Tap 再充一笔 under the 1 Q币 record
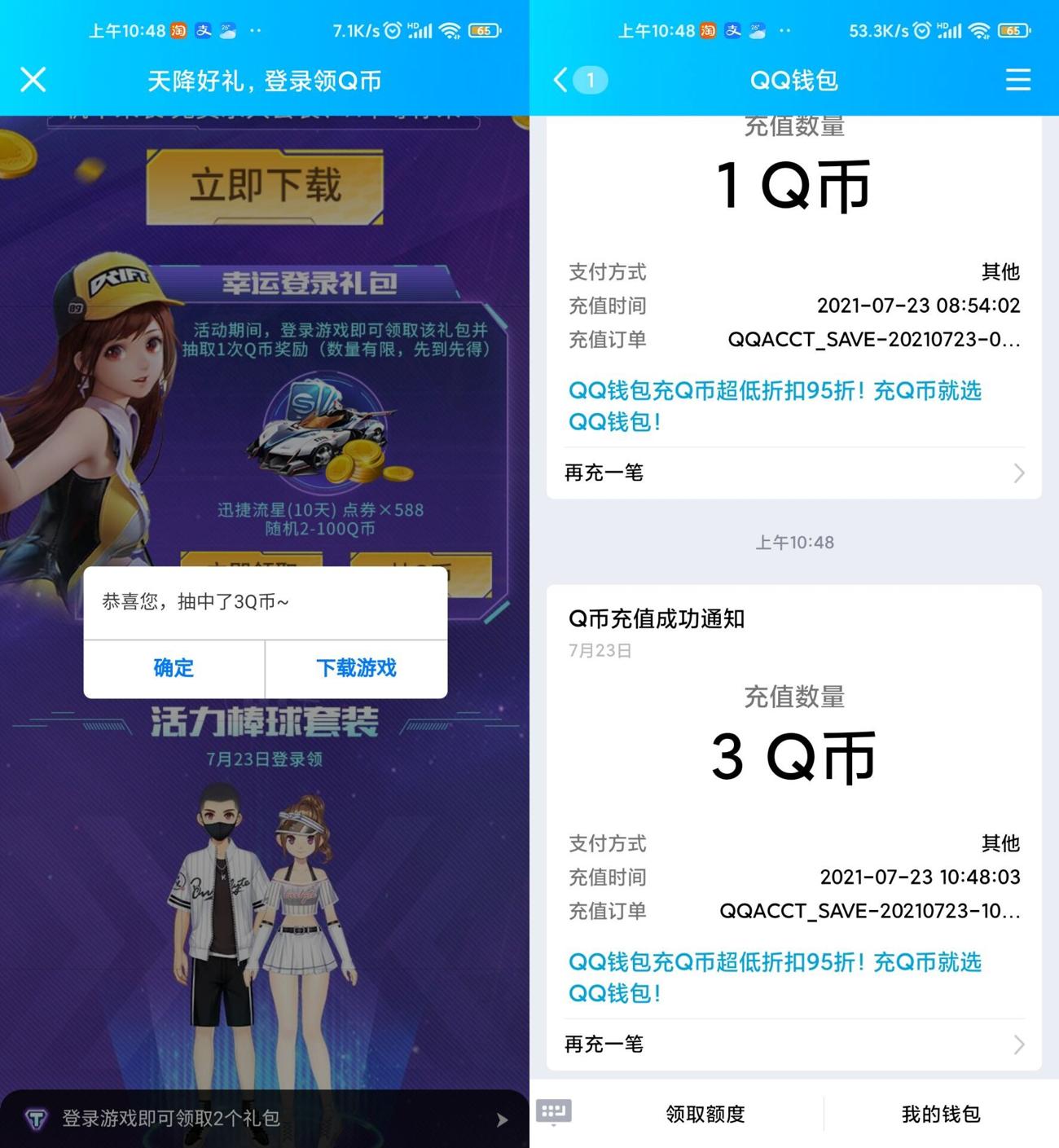This screenshot has height=1148, width=1059. pos(793,473)
